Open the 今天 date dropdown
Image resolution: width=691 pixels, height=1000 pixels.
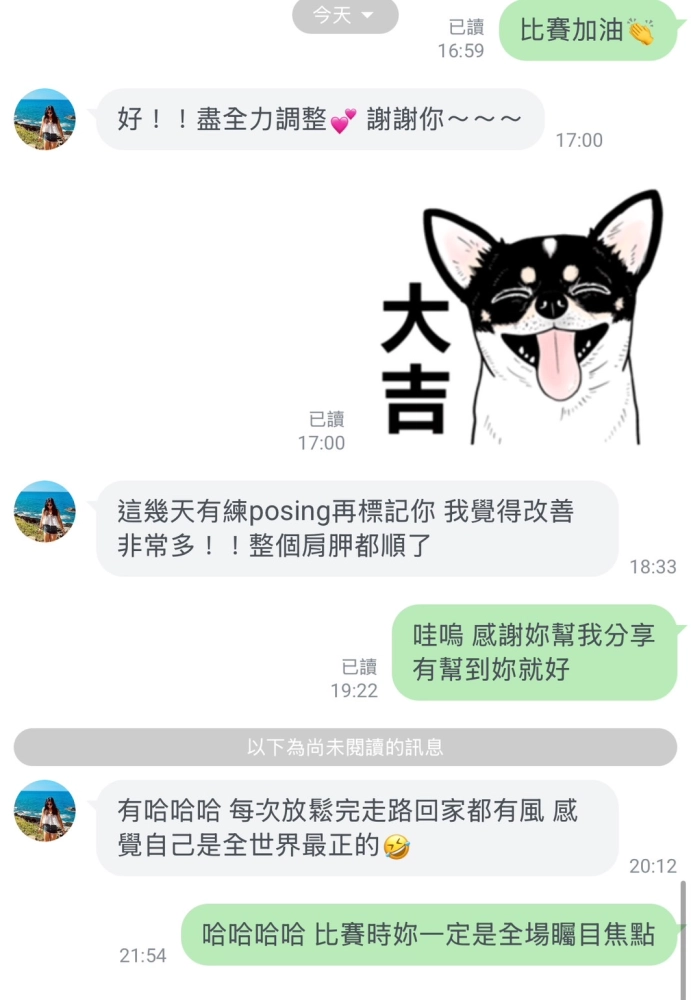tap(344, 16)
